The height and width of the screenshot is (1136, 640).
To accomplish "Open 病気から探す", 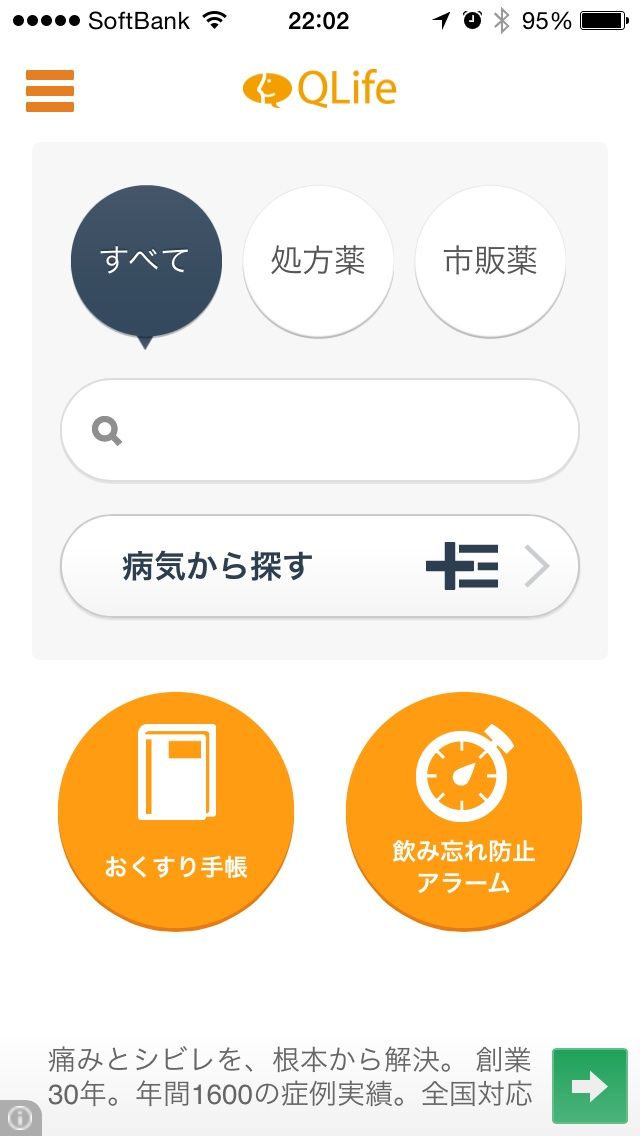I will pos(320,566).
